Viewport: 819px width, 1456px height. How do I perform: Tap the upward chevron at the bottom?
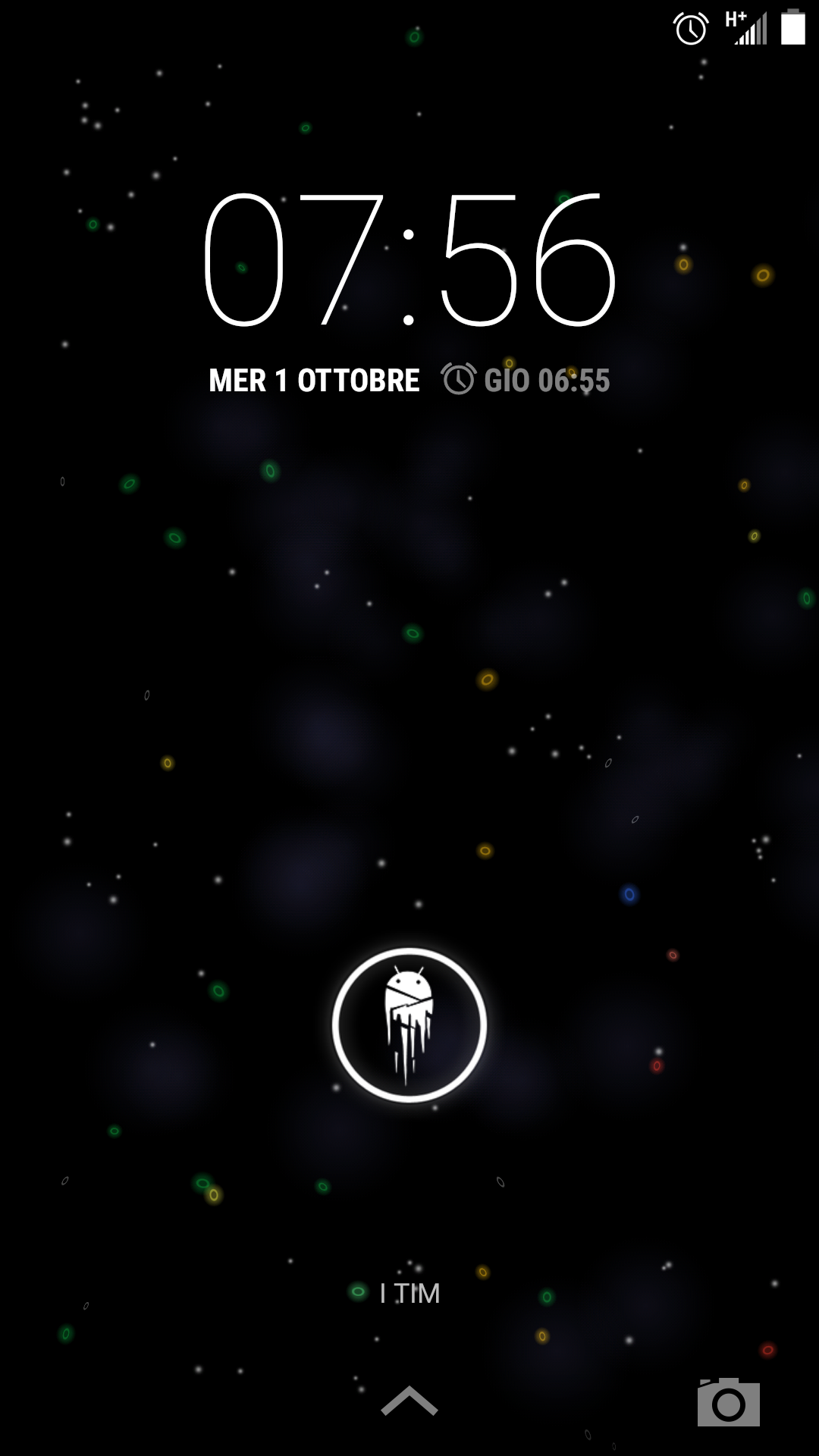click(x=409, y=1401)
